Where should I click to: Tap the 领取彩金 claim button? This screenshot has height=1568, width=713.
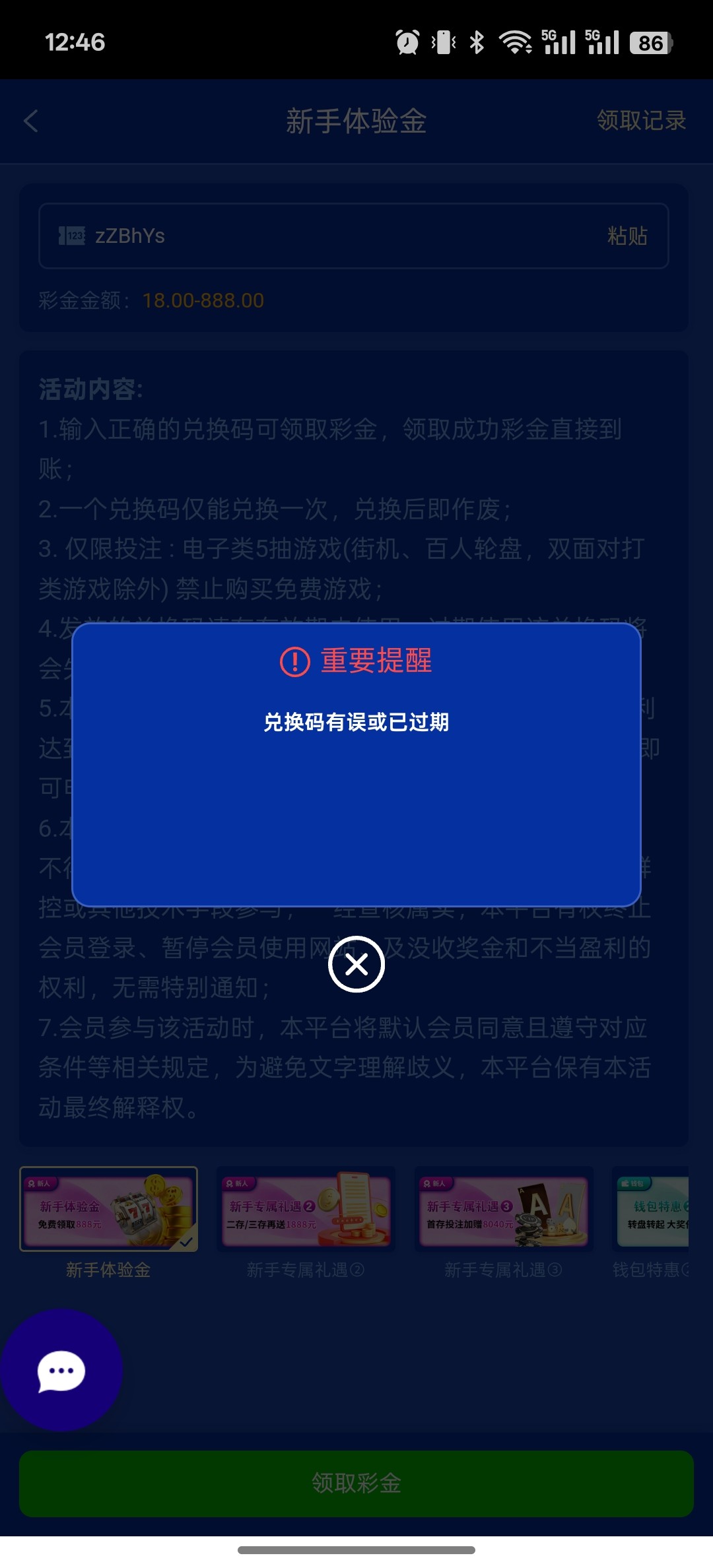[356, 1483]
